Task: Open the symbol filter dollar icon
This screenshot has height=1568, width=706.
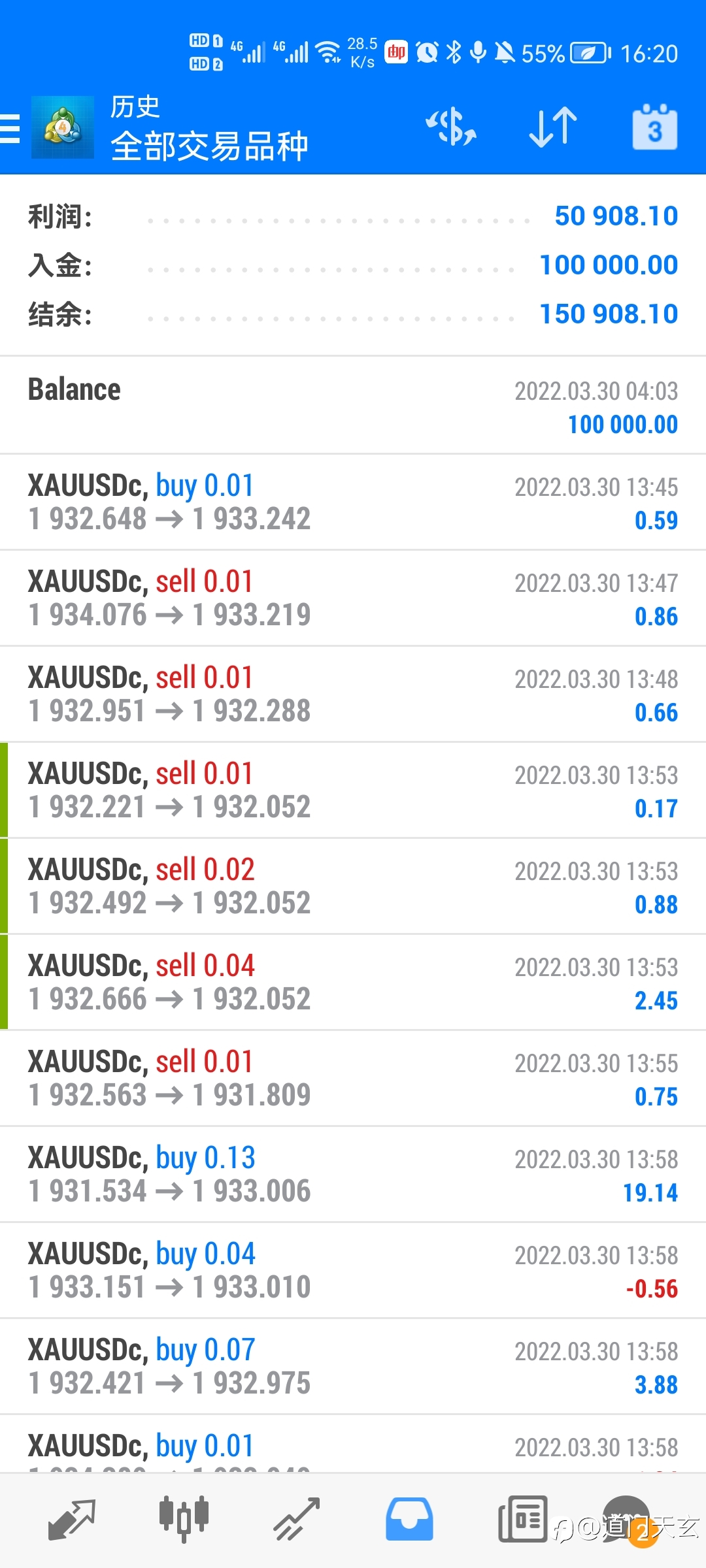Action: point(451,127)
